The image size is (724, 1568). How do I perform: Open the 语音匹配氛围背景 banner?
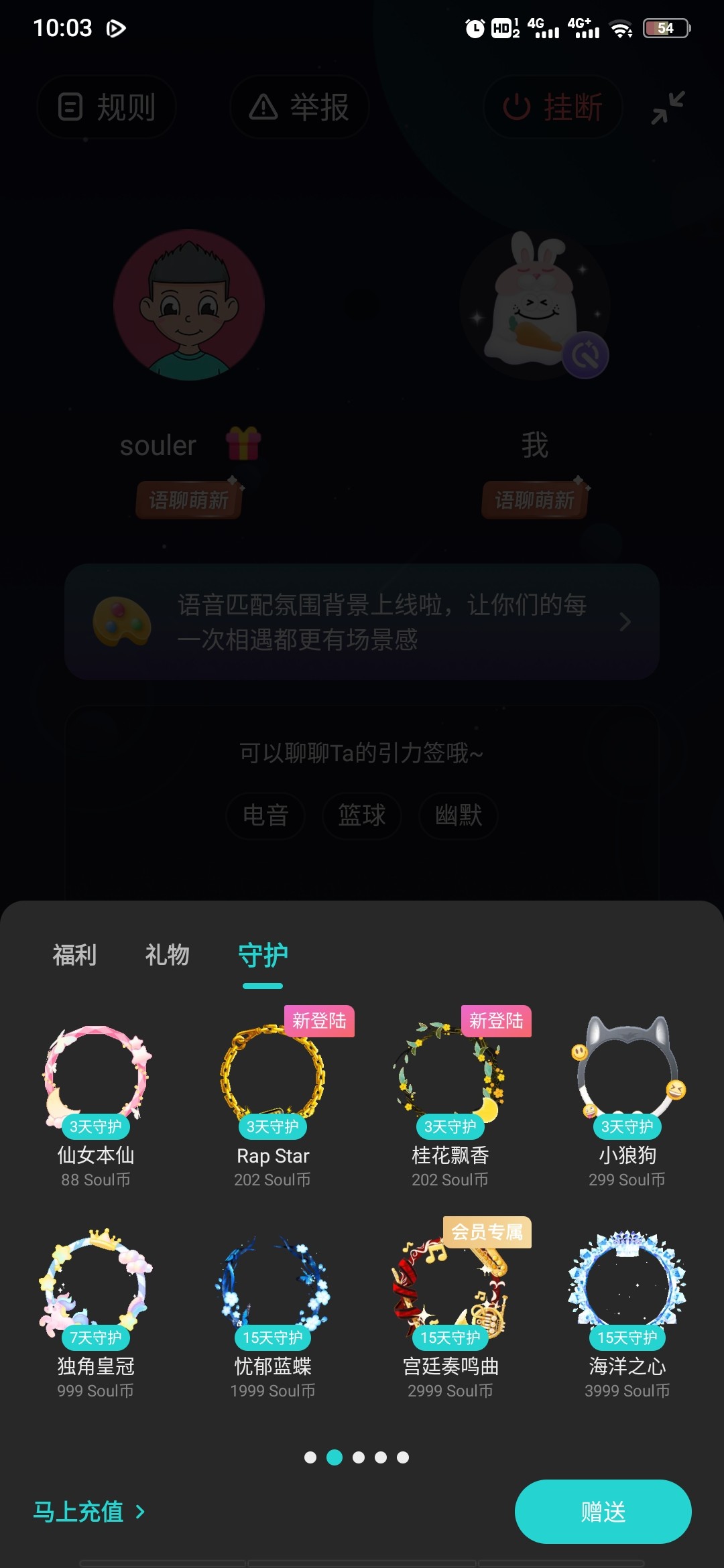coord(362,622)
